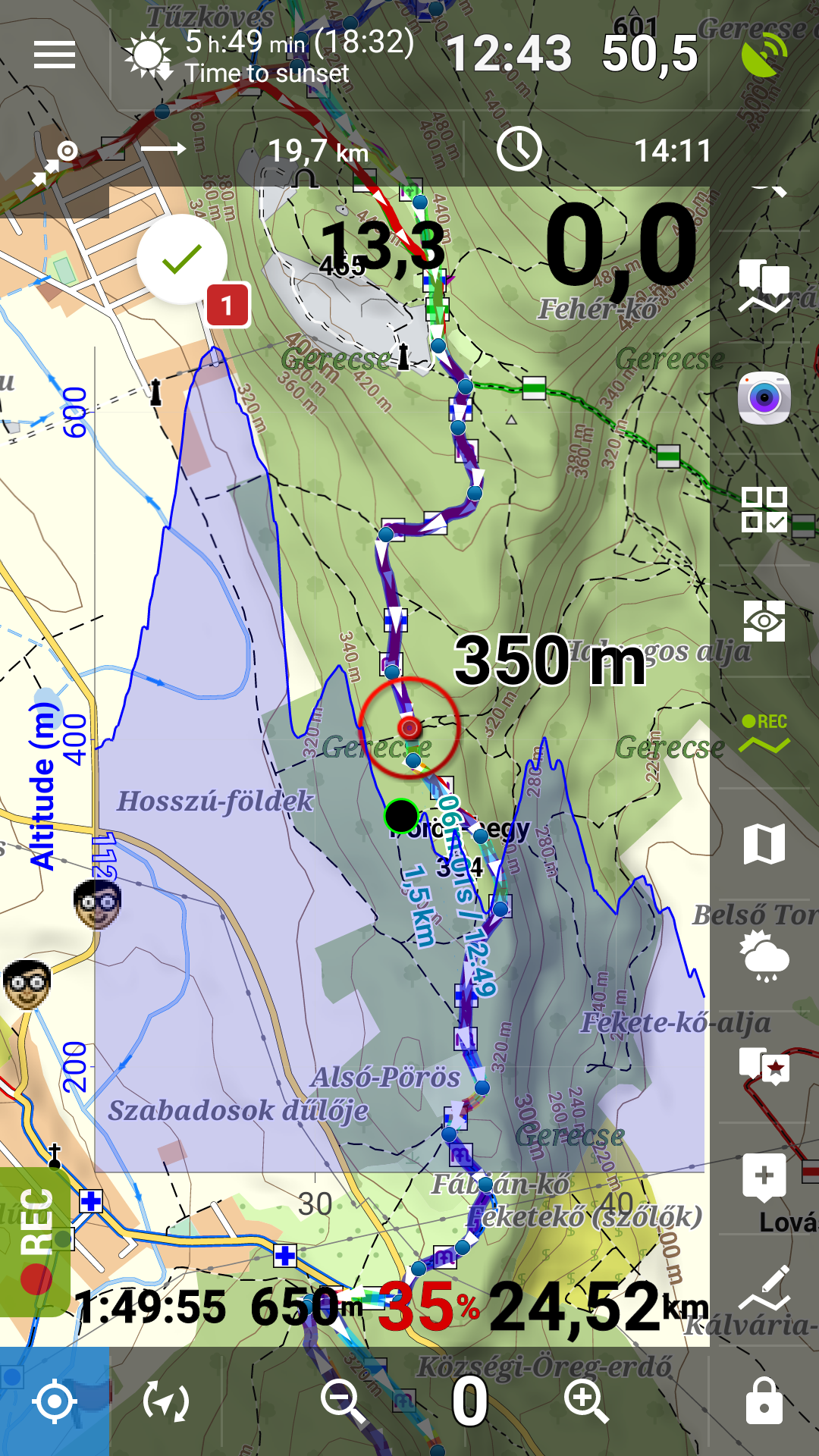This screenshot has width=819, height=1456.
Task: Open the track recording REC panel icon
Action: 764,733
